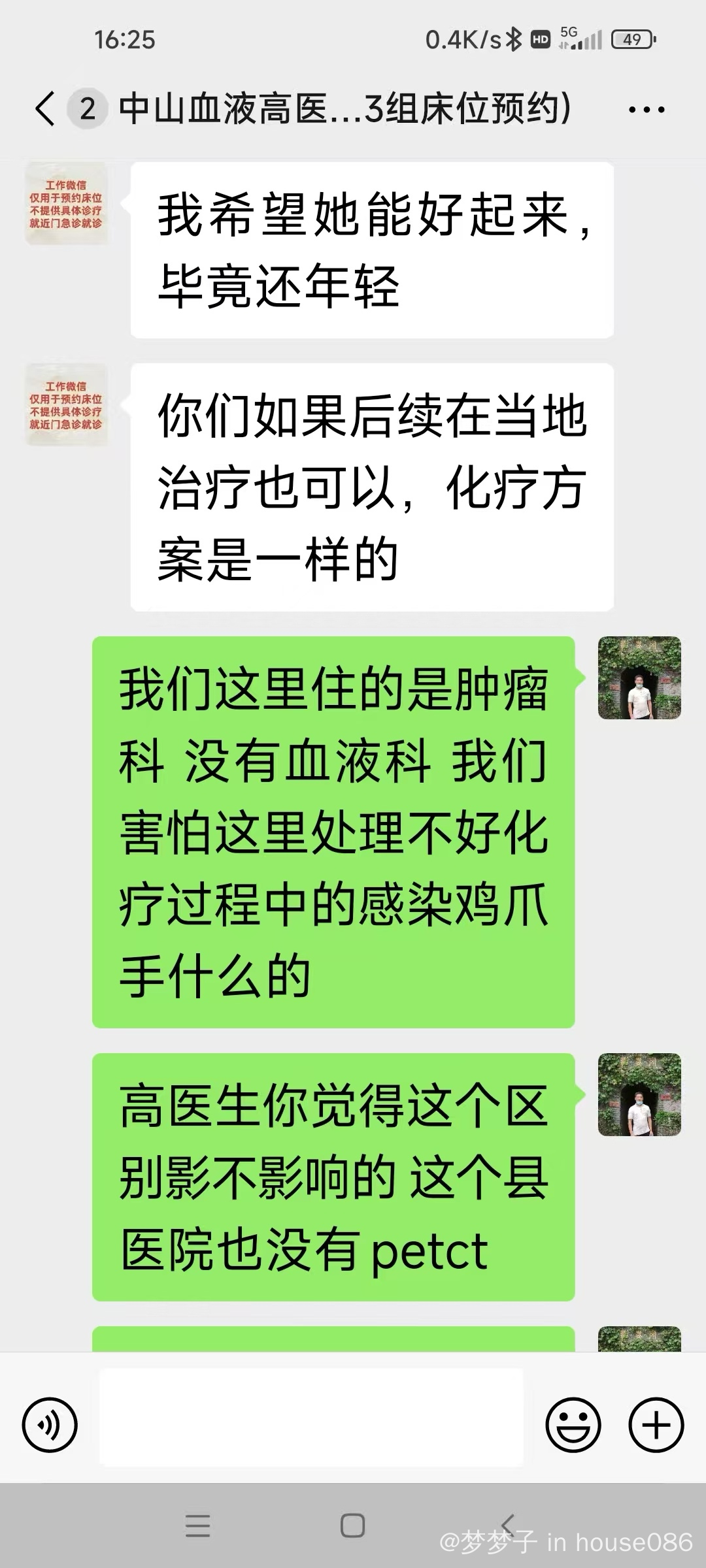The width and height of the screenshot is (706, 1568).
Task: Open the chat's three-dot options menu
Action: [x=647, y=109]
